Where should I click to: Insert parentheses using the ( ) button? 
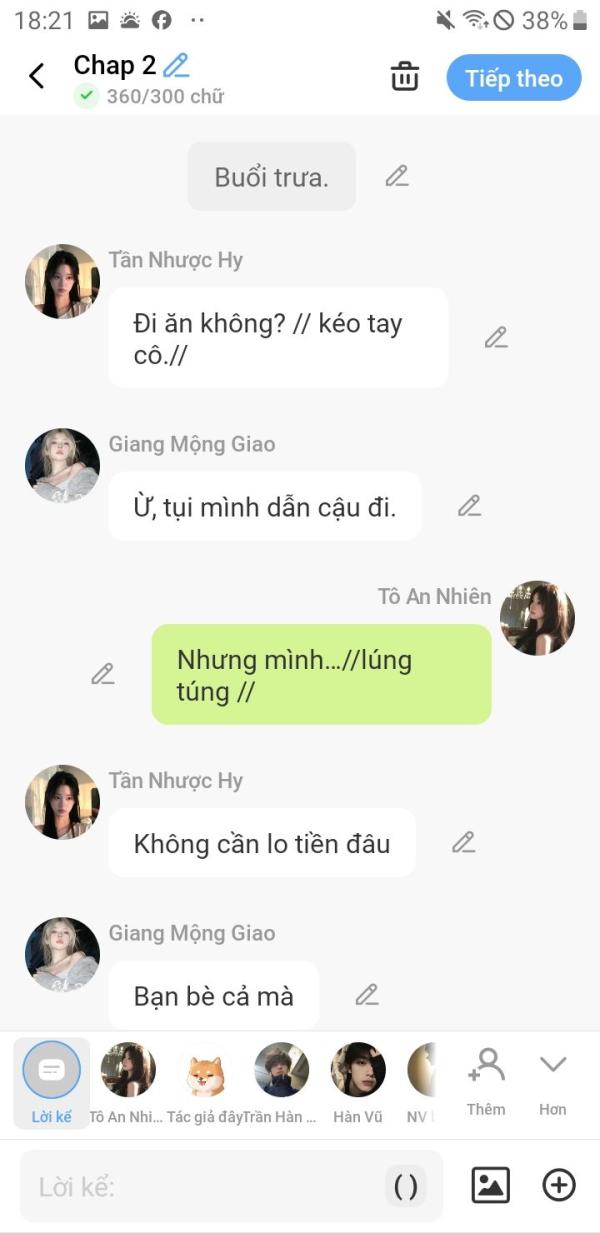click(406, 1187)
